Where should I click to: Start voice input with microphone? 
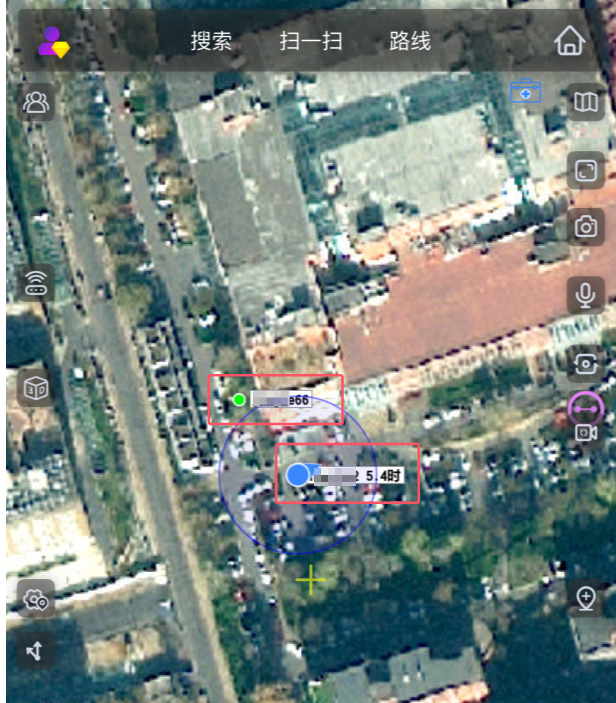585,294
